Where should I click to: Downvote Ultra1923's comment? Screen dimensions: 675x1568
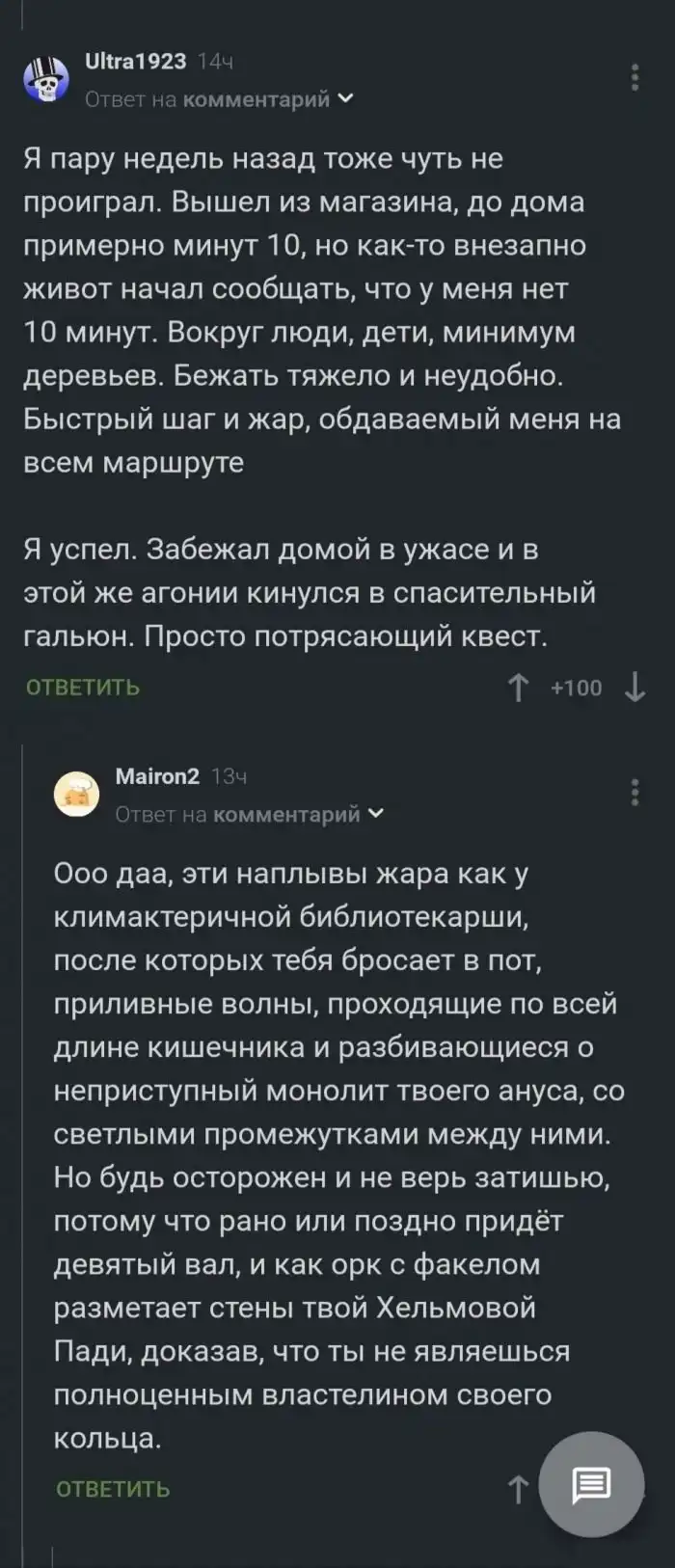pos(634,688)
